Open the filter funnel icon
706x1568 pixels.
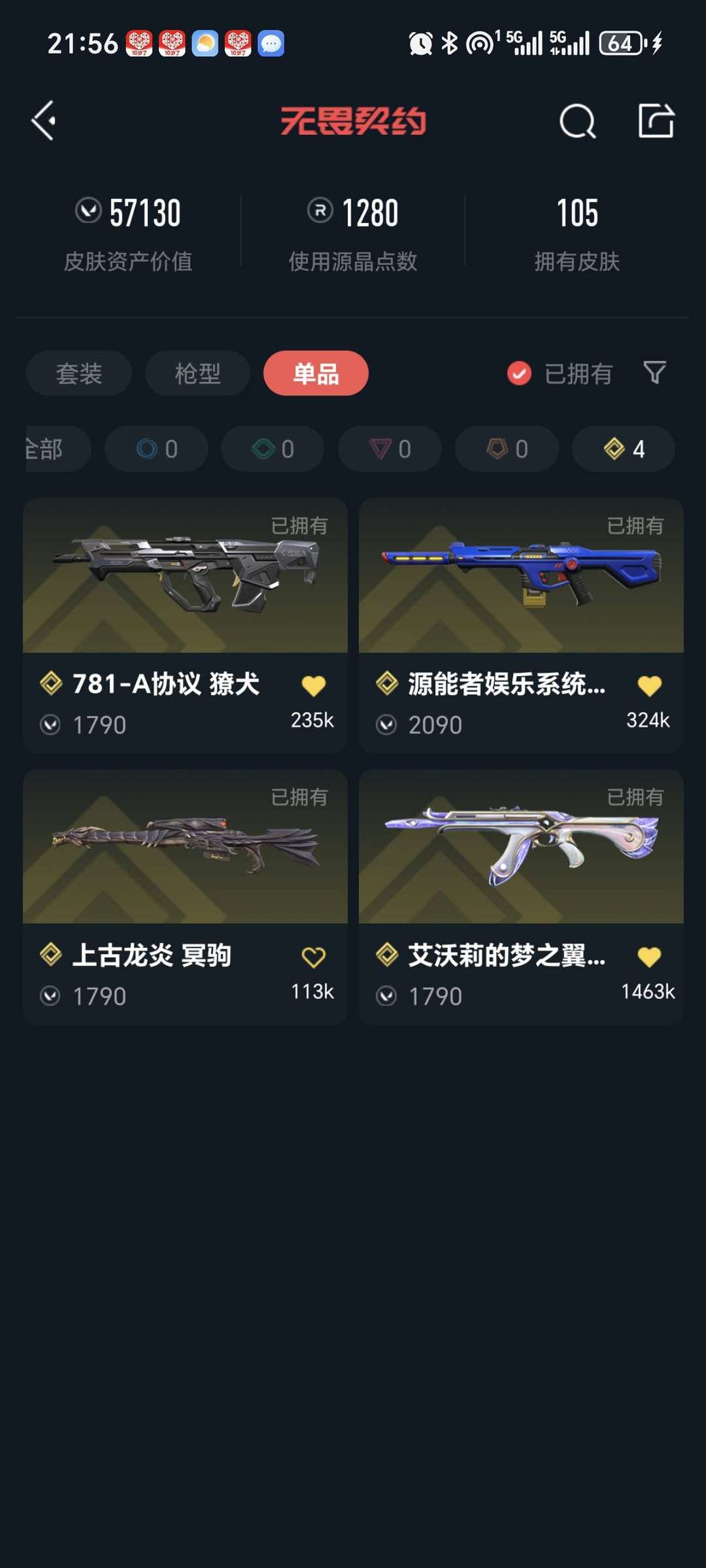click(654, 373)
